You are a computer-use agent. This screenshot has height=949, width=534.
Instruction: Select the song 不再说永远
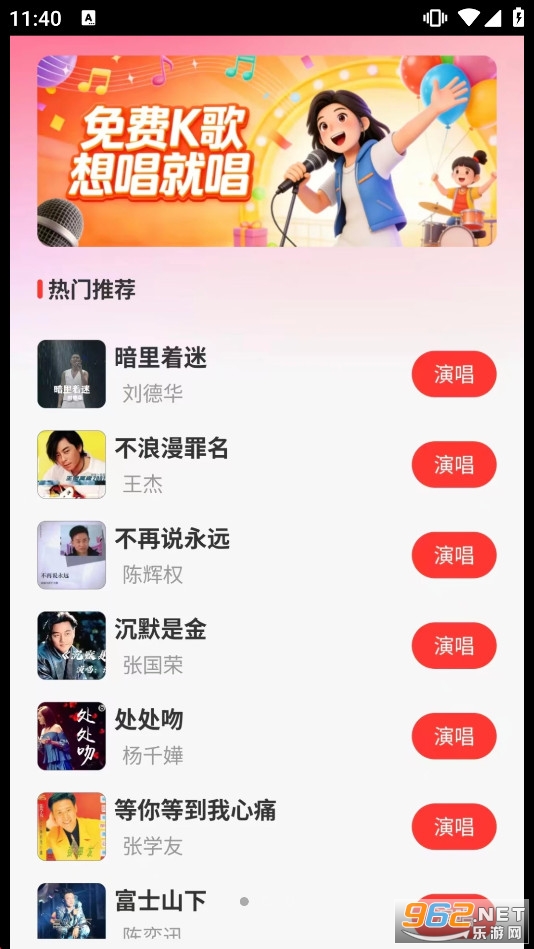(266, 555)
